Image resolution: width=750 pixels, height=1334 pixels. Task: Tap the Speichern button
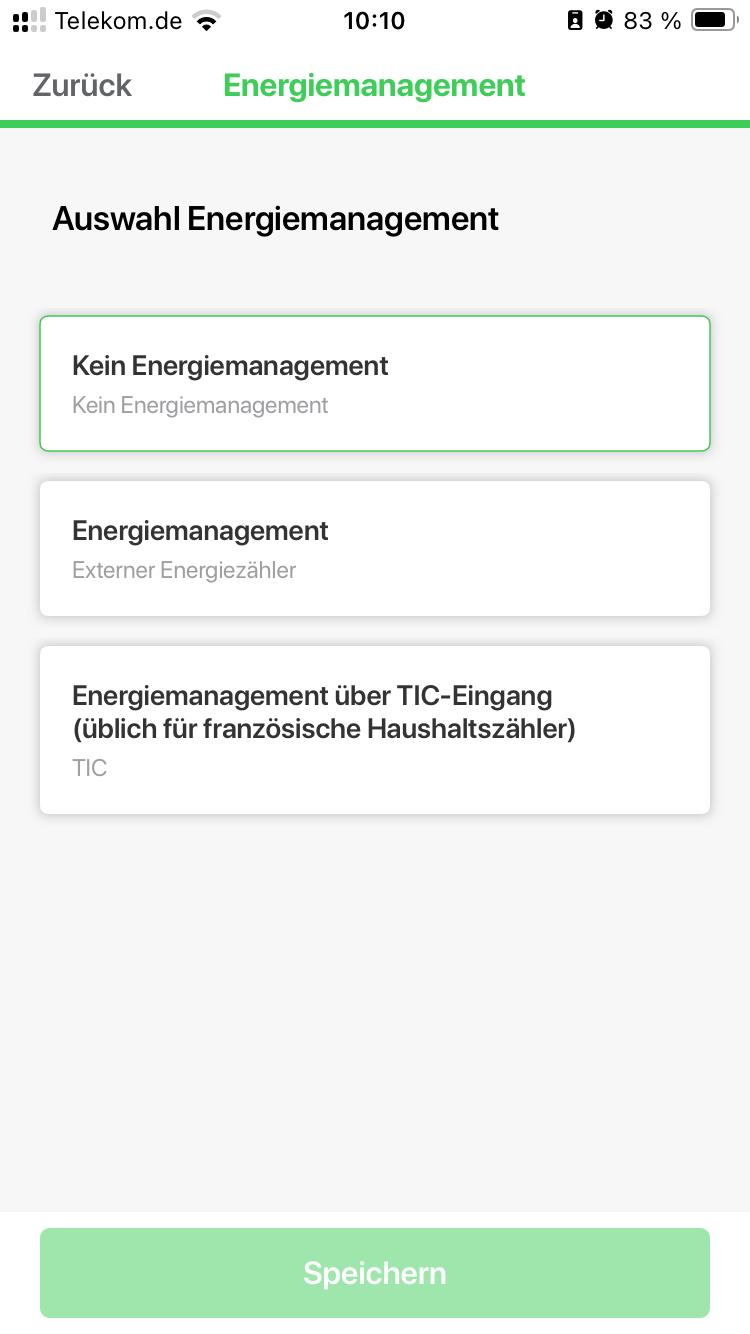(375, 1273)
